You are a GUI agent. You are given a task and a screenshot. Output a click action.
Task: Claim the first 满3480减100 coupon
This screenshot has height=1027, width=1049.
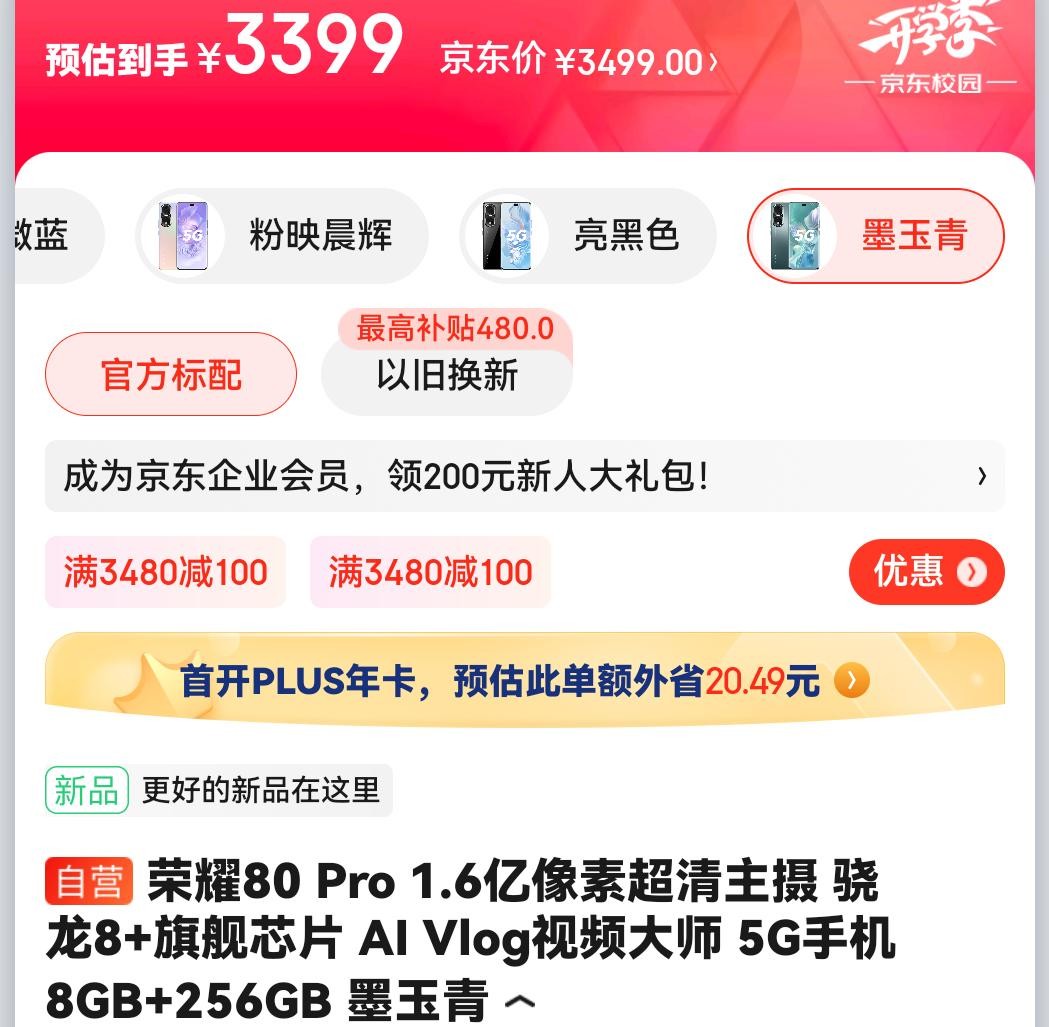pos(165,572)
